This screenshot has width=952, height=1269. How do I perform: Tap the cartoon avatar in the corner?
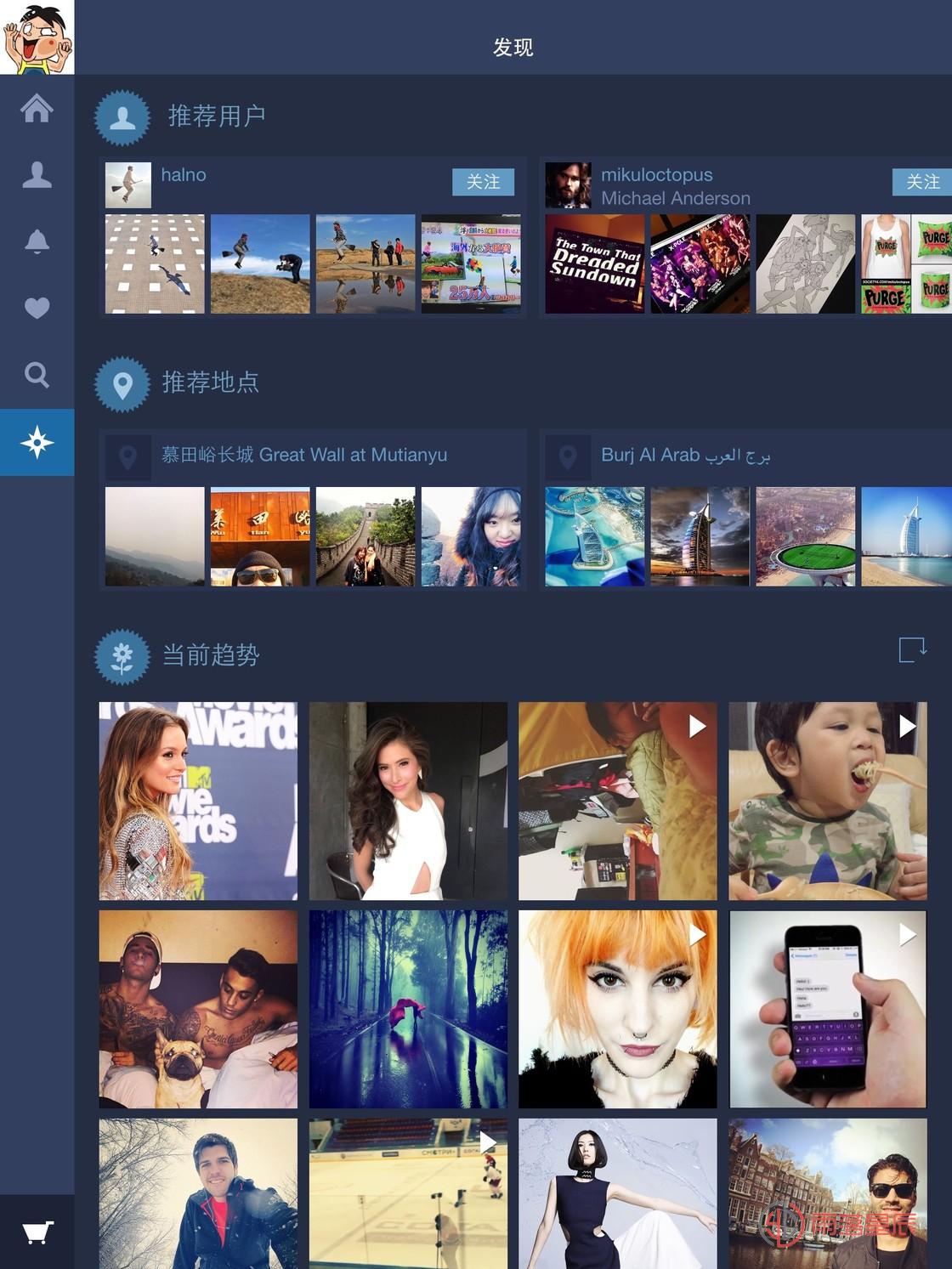(x=37, y=37)
